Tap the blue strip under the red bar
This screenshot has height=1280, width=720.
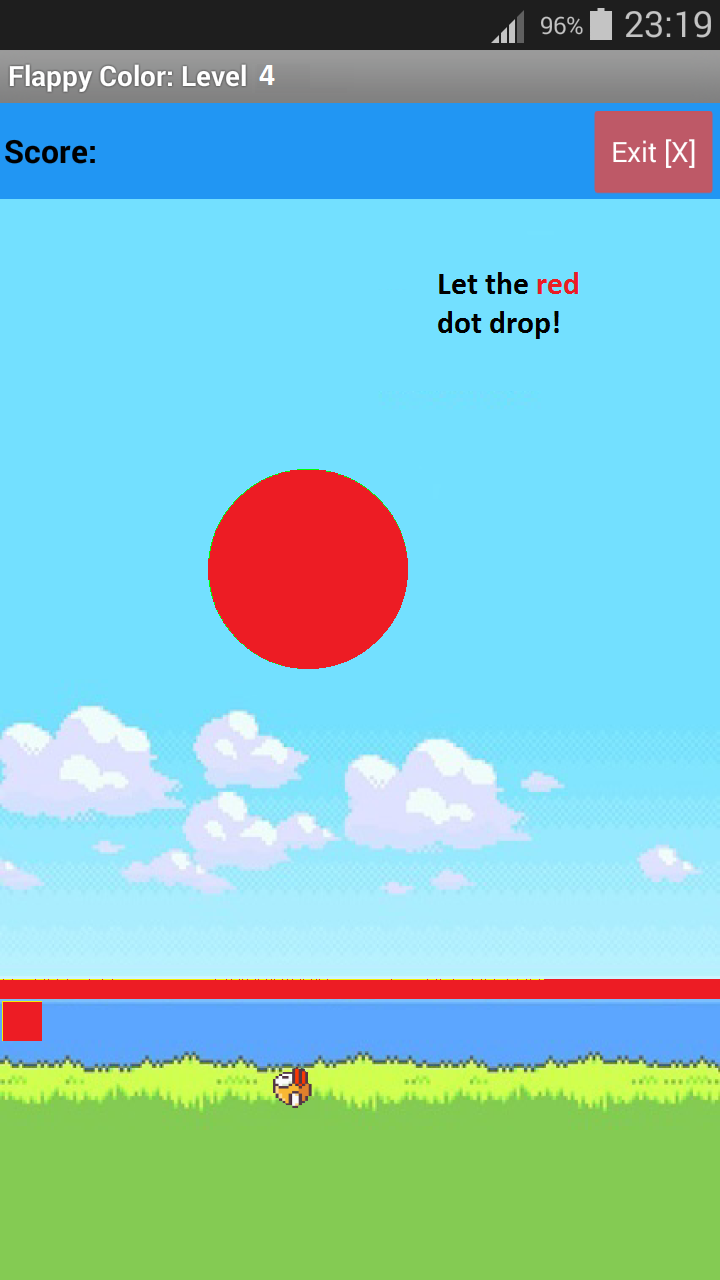pos(400,1025)
